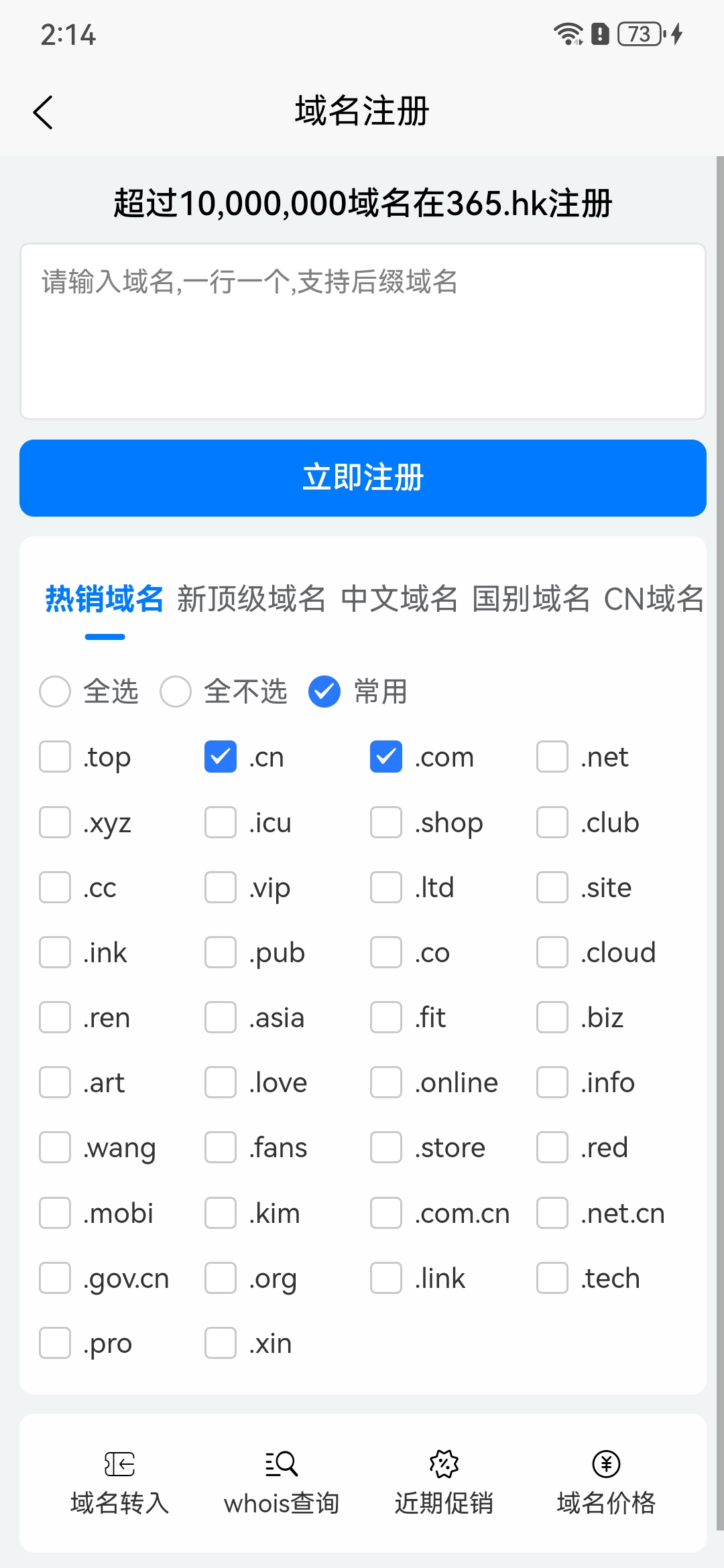Uncheck the .com domain checkbox

click(x=386, y=757)
